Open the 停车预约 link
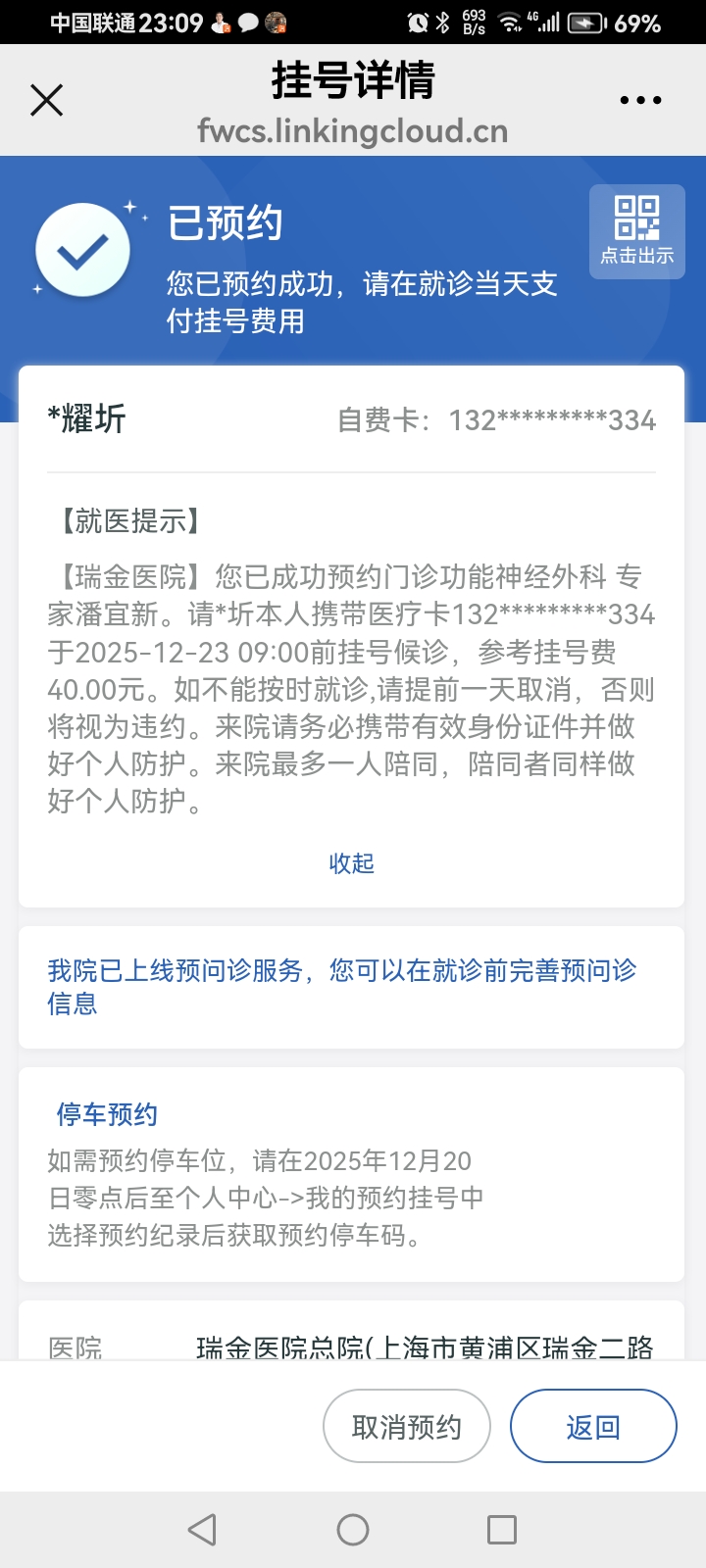 coord(107,1114)
